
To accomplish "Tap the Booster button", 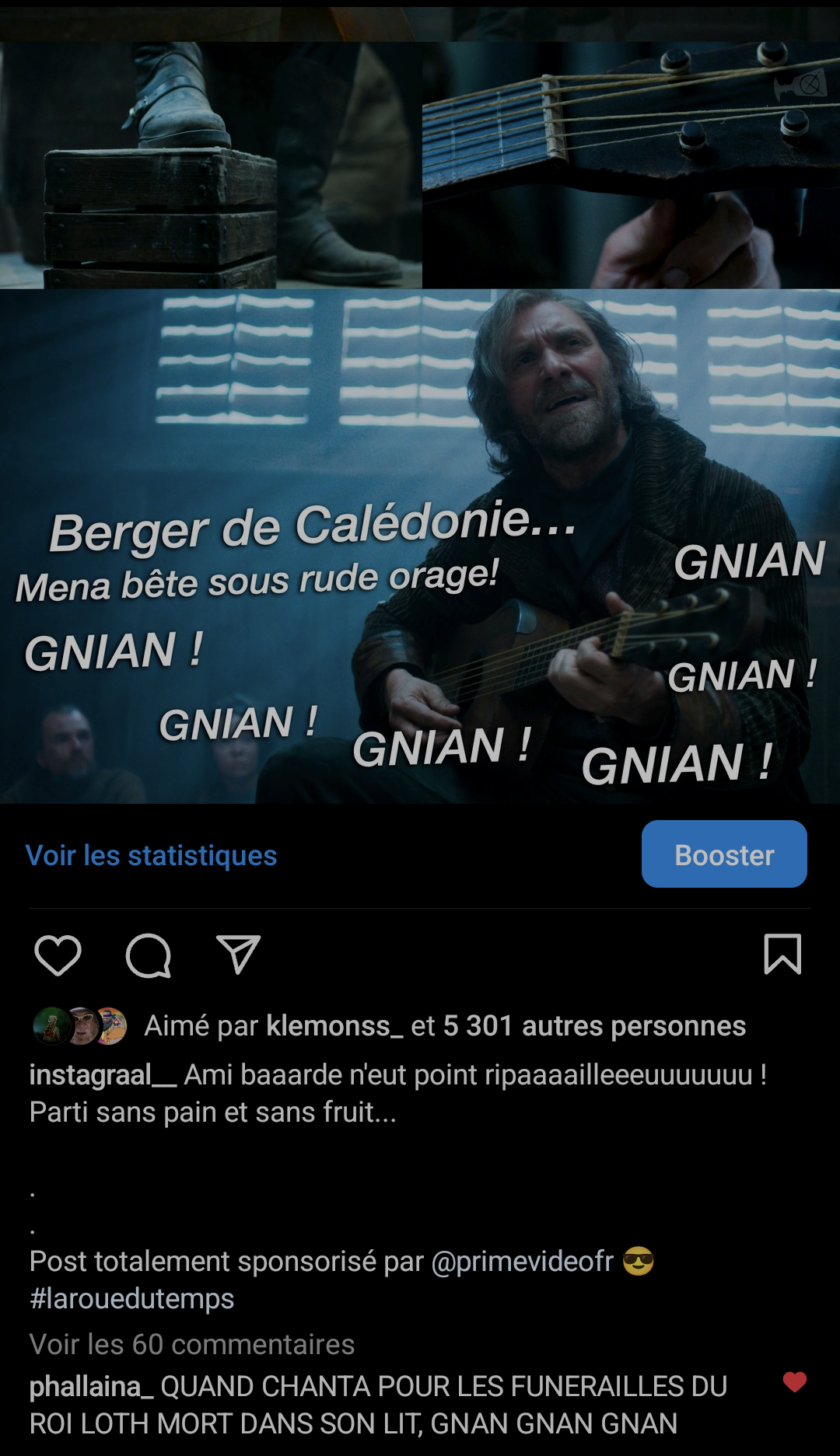I will (x=723, y=854).
